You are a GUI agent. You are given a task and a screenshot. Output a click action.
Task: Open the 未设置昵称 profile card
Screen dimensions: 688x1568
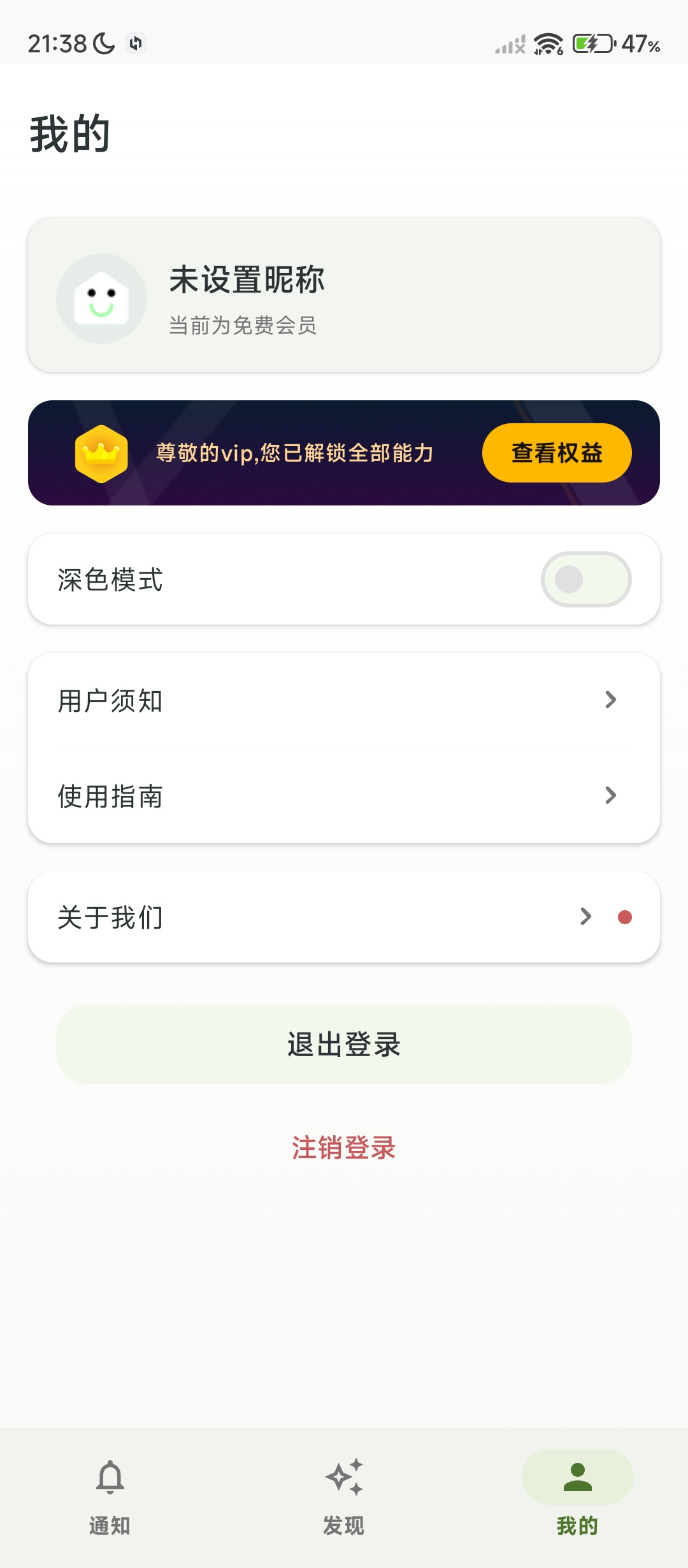(344, 296)
